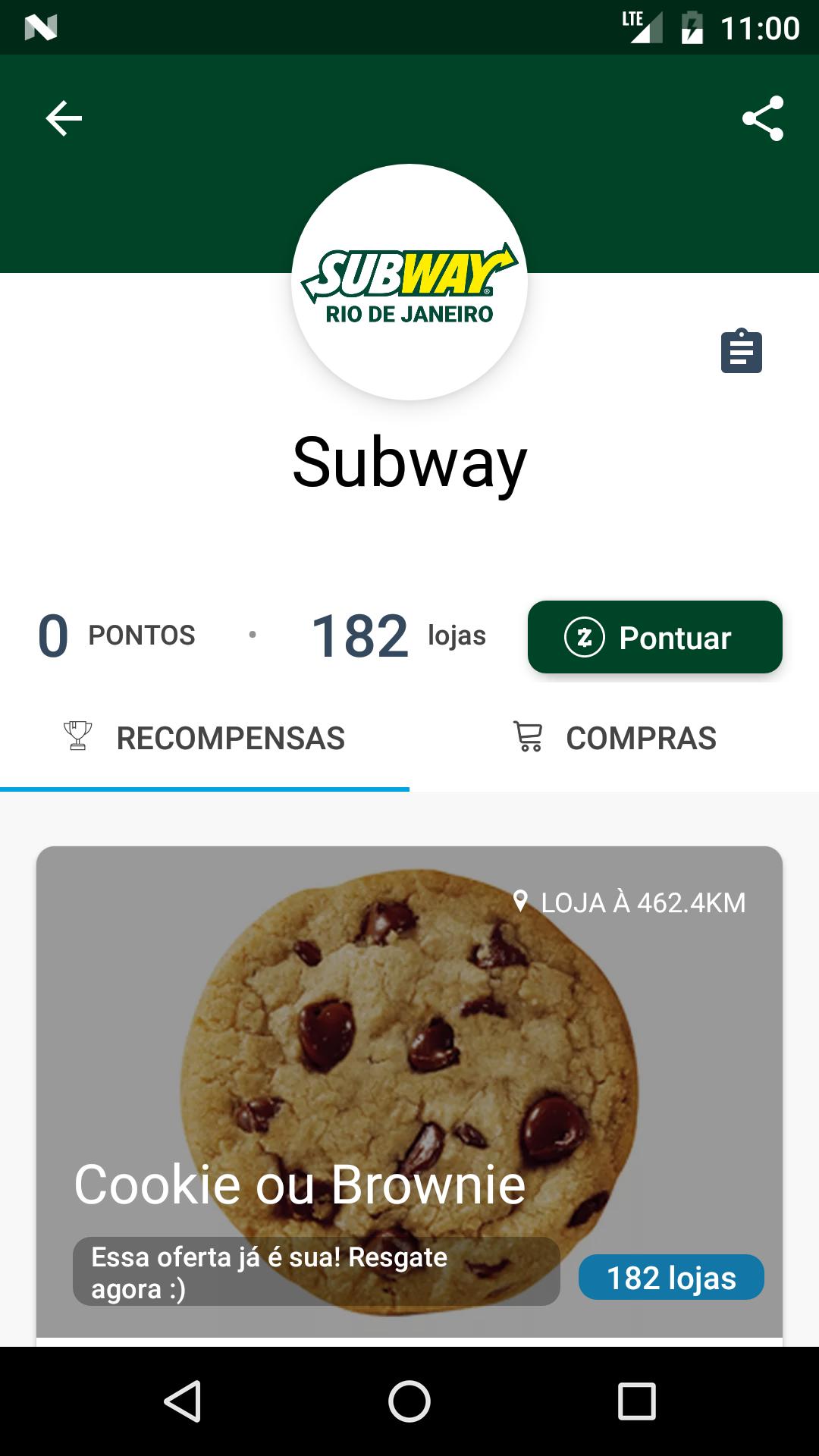The height and width of the screenshot is (1456, 819).
Task: Stay on the Recompensas tab
Action: click(231, 736)
